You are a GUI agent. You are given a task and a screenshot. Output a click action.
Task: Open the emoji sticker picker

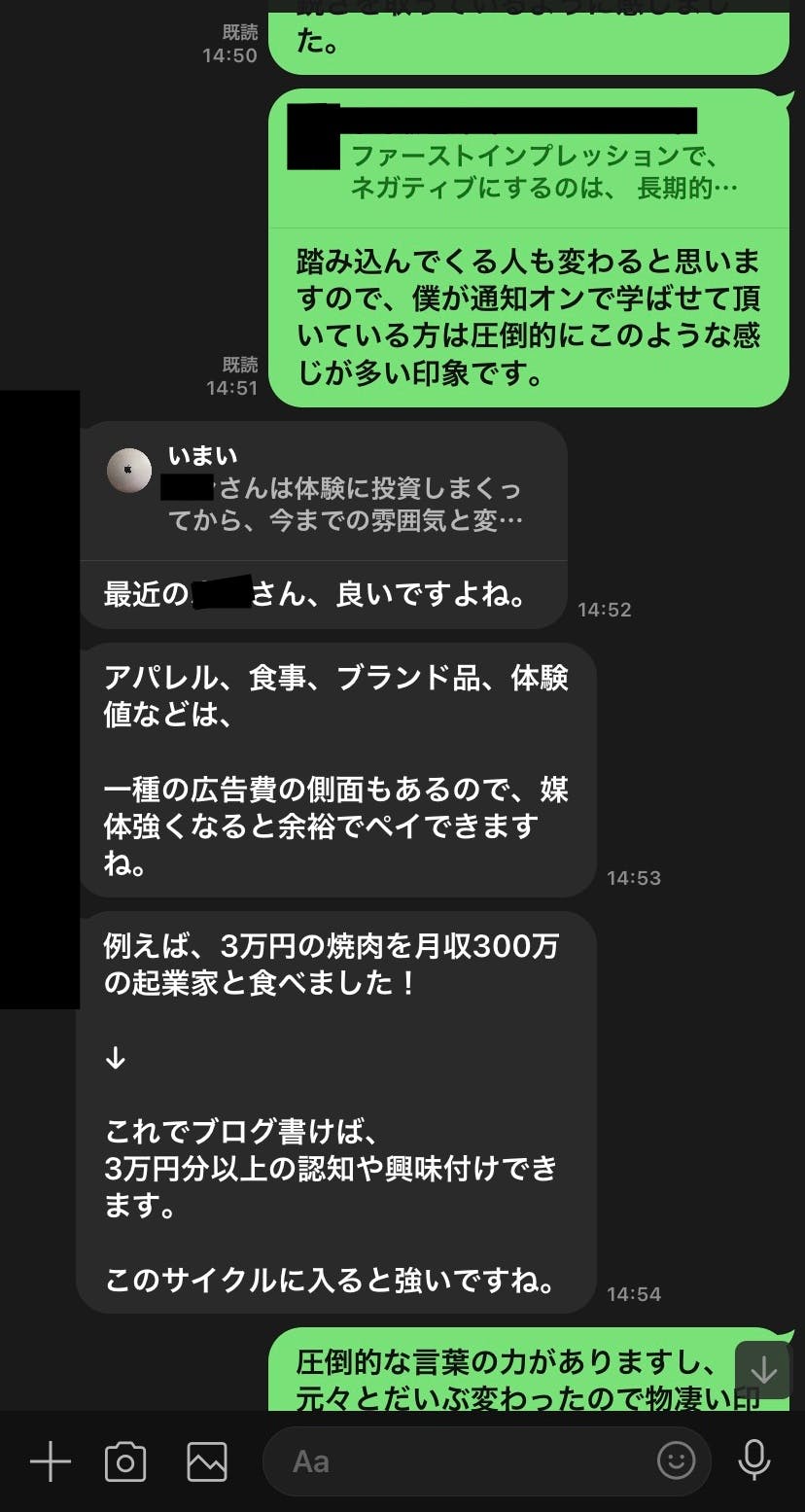(x=677, y=1459)
